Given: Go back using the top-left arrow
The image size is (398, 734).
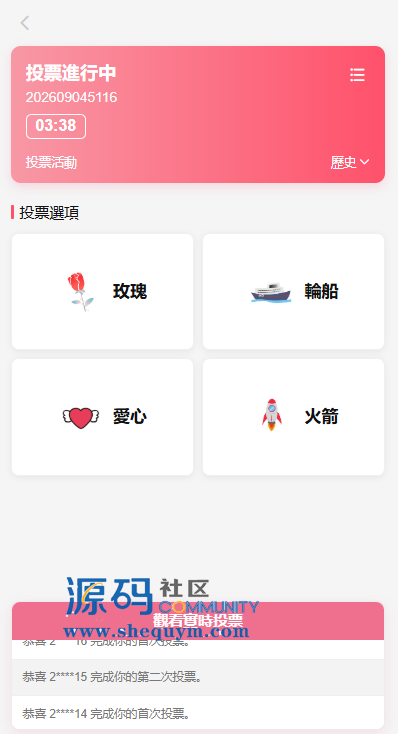Looking at the screenshot, I should [x=25, y=22].
